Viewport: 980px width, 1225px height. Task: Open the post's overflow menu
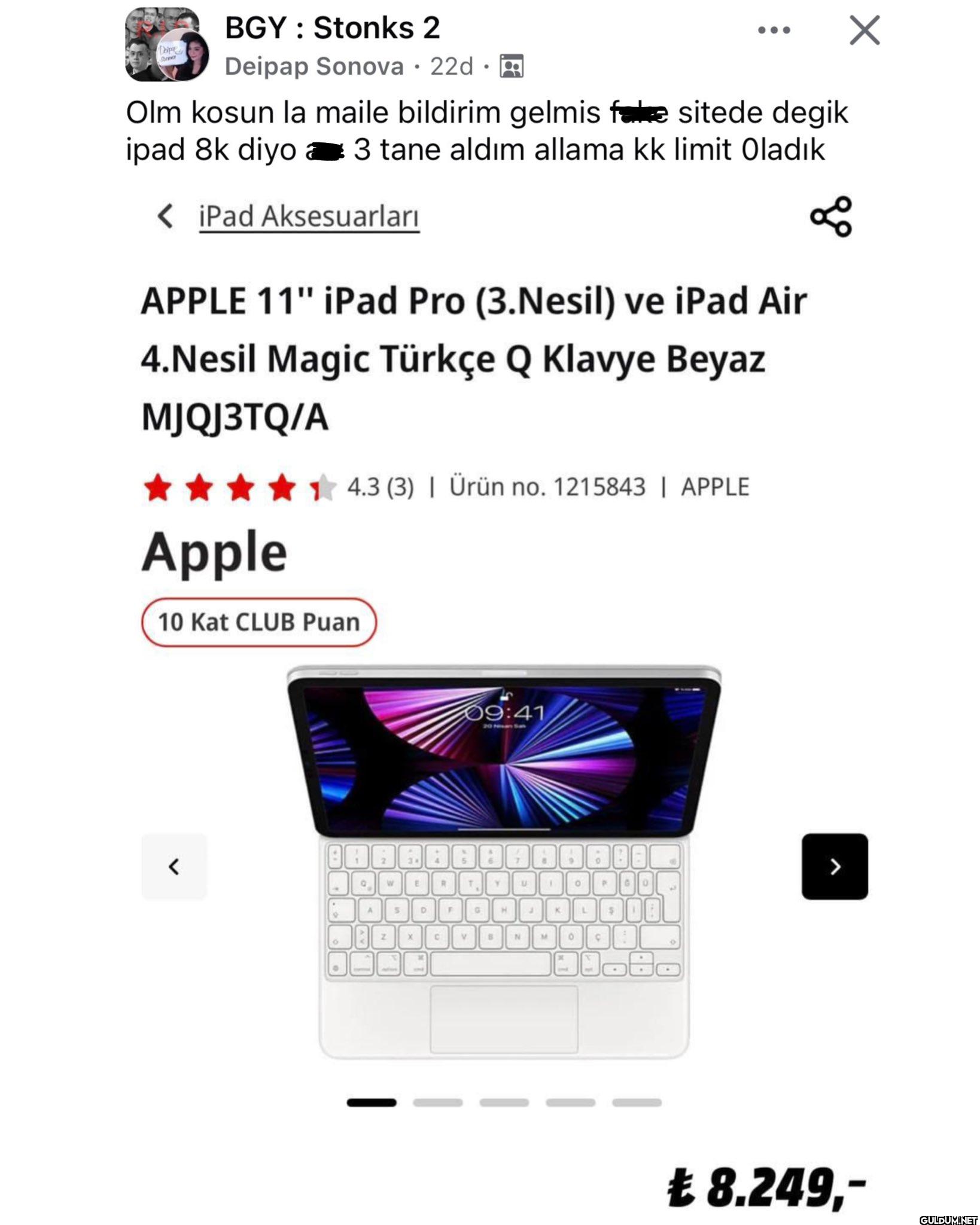774,30
